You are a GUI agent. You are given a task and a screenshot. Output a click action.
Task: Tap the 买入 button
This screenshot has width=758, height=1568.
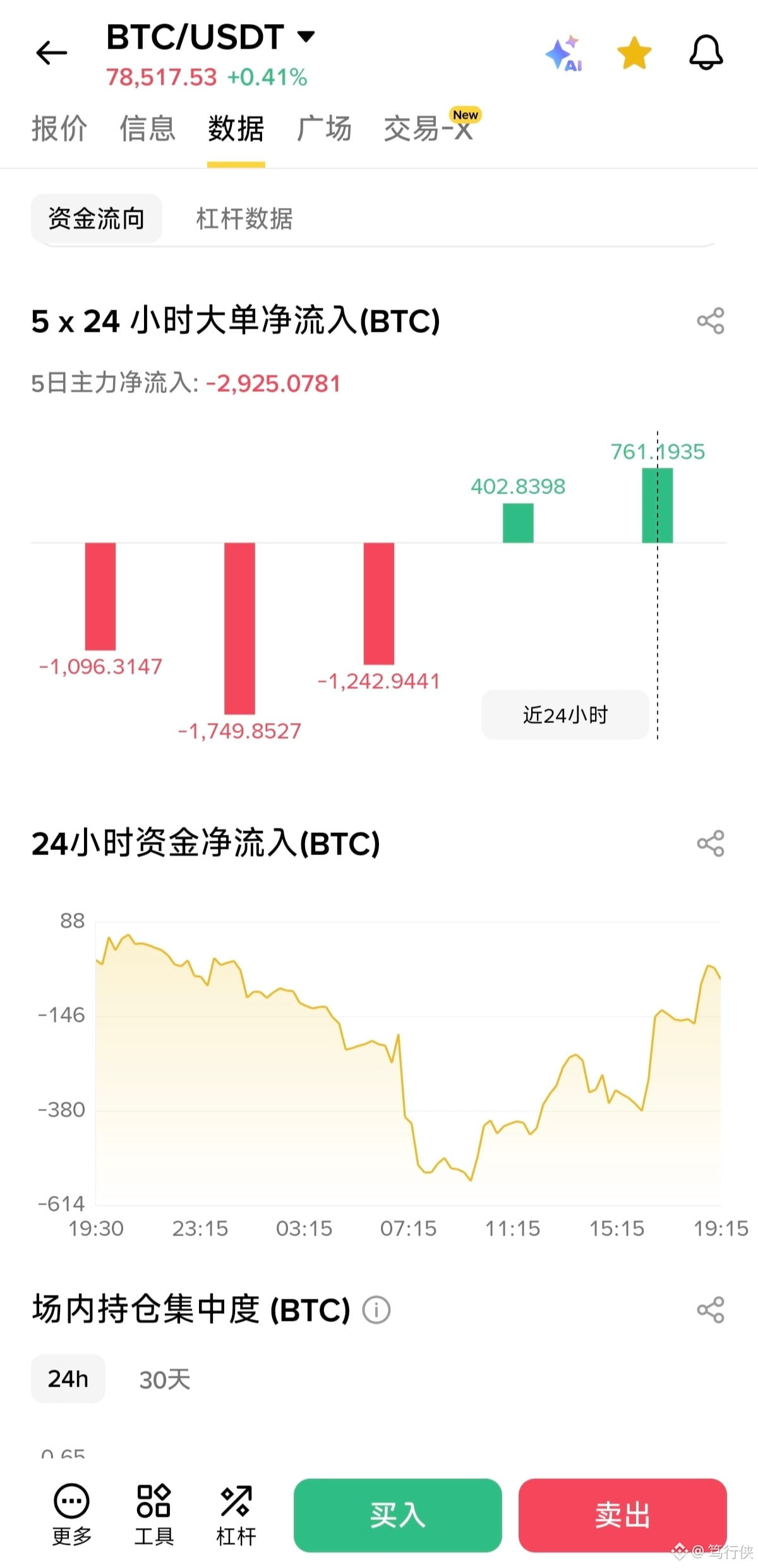pyautogui.click(x=398, y=1515)
